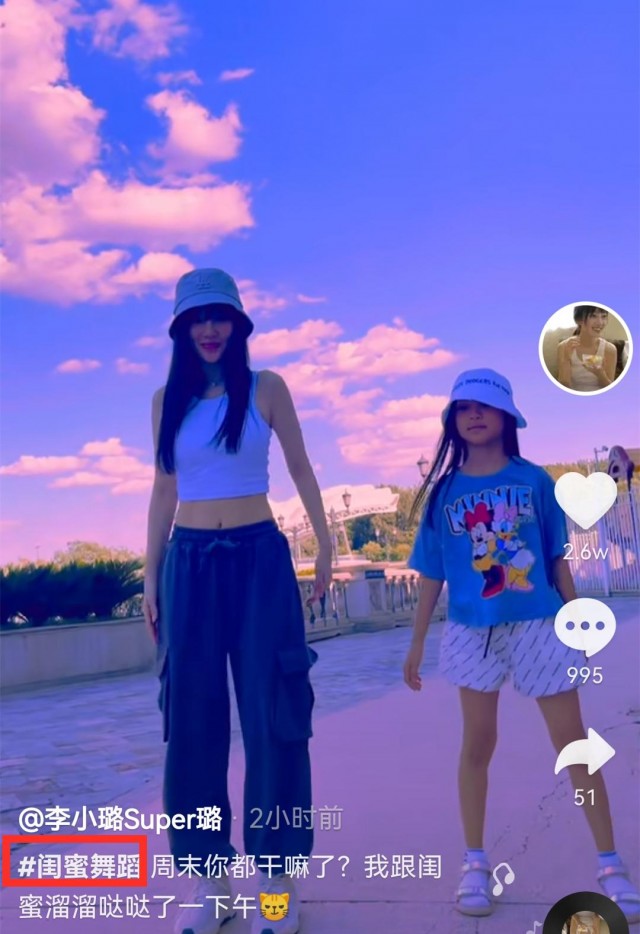Like this video with the heart
The height and width of the screenshot is (934, 640).
[x=585, y=499]
